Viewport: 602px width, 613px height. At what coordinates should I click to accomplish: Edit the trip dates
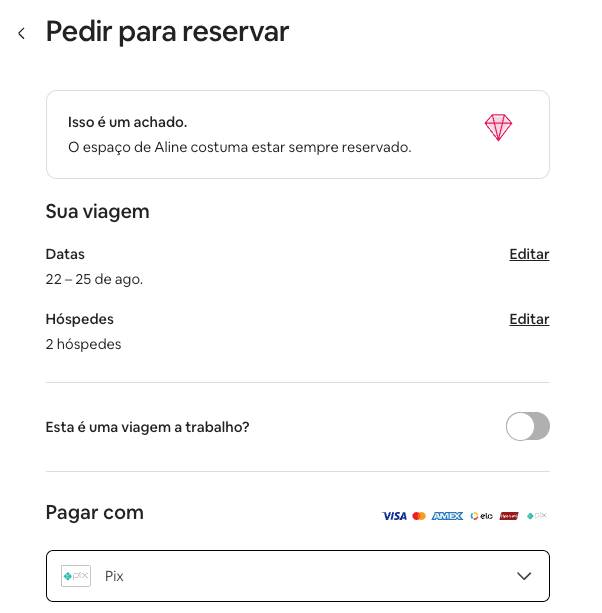click(529, 254)
